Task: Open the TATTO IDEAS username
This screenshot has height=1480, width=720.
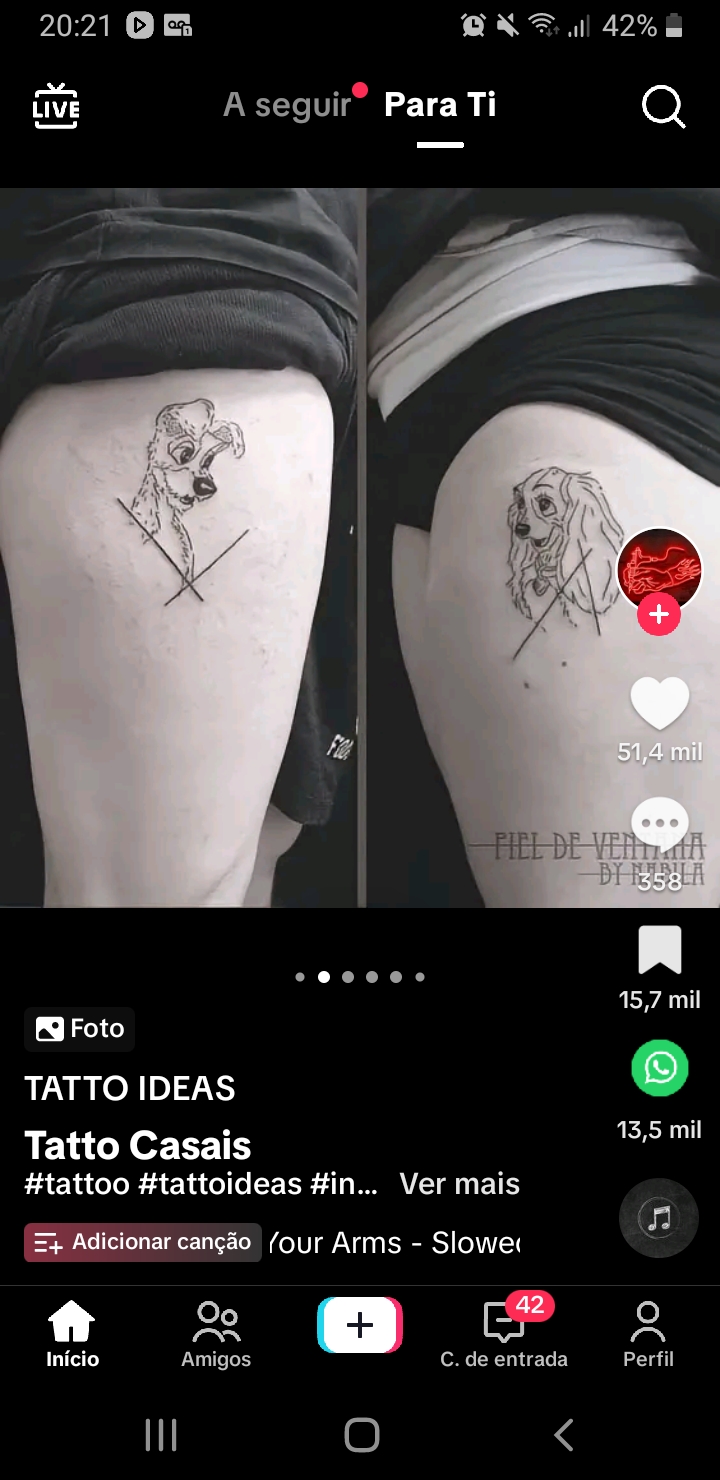Action: (x=130, y=1088)
